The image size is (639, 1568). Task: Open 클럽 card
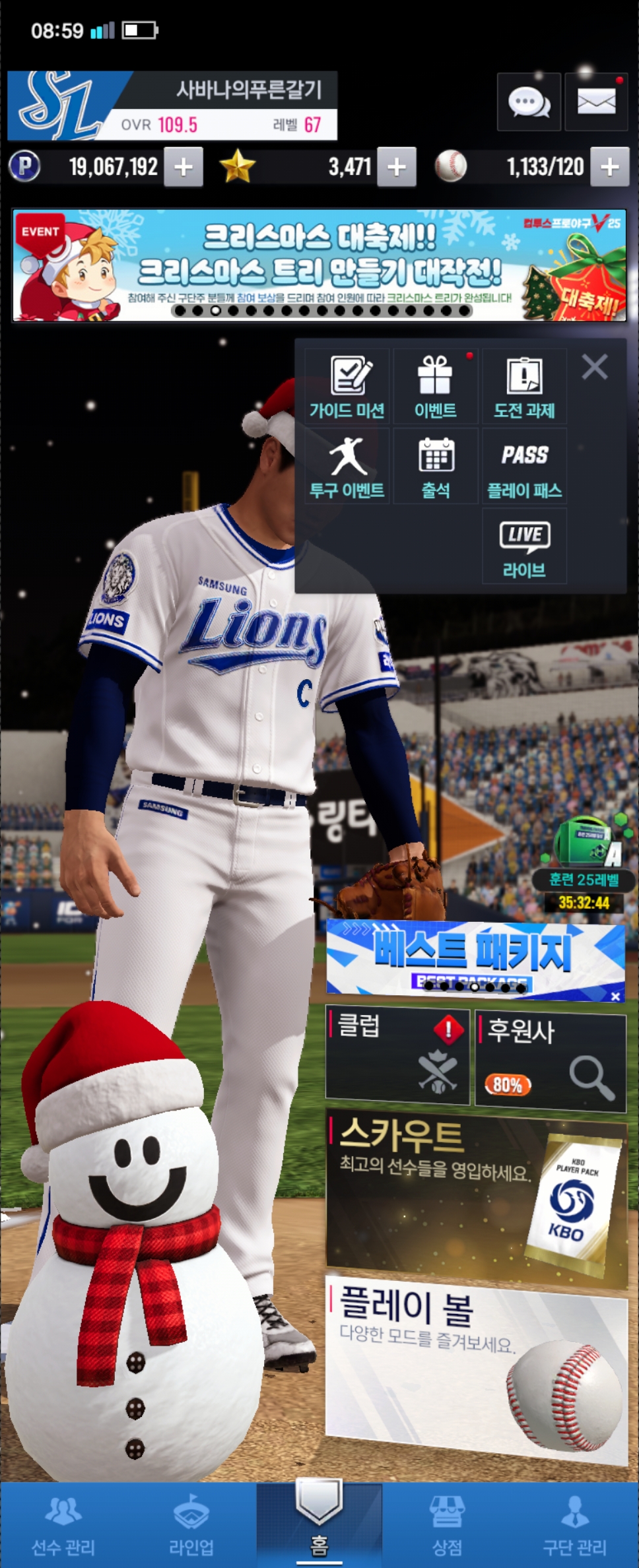click(398, 1055)
